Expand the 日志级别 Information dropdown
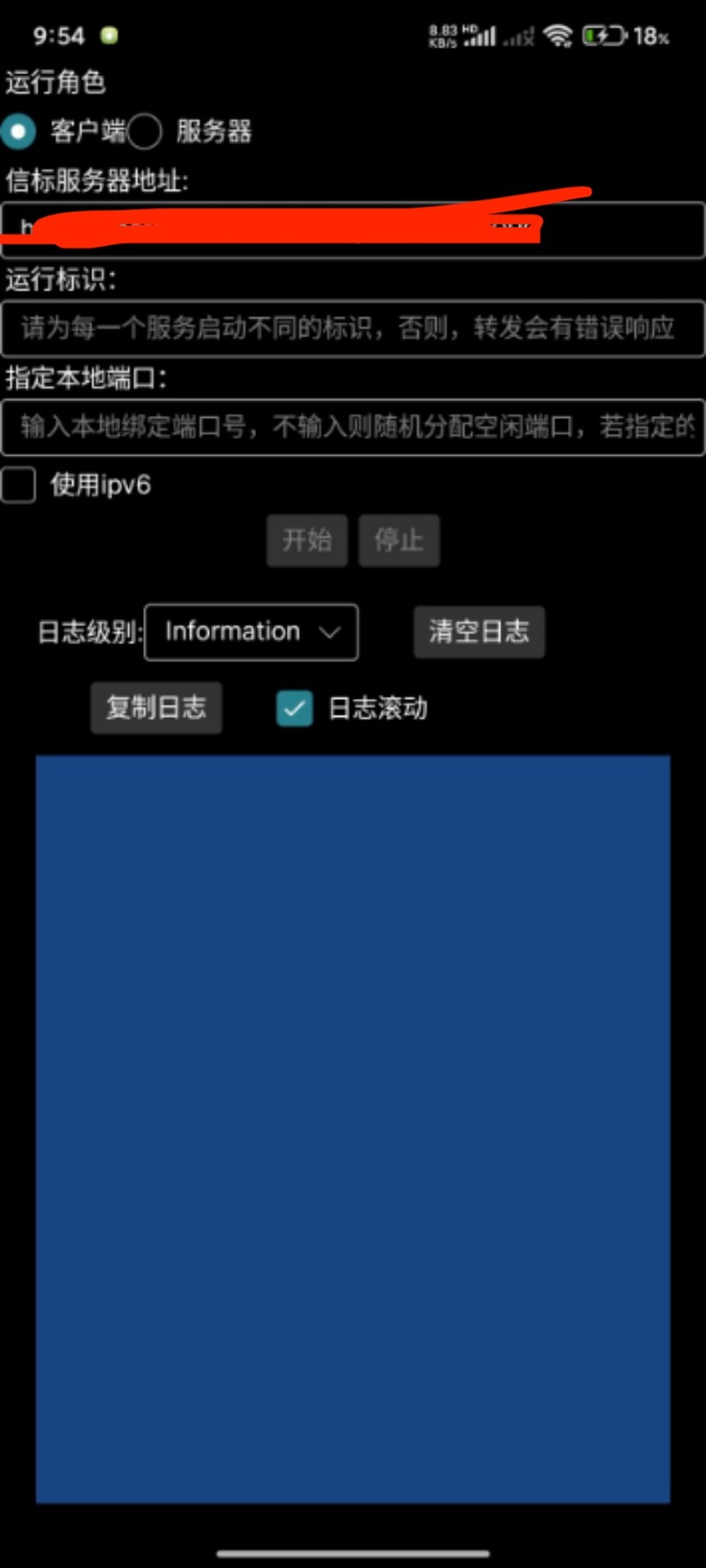 252,631
